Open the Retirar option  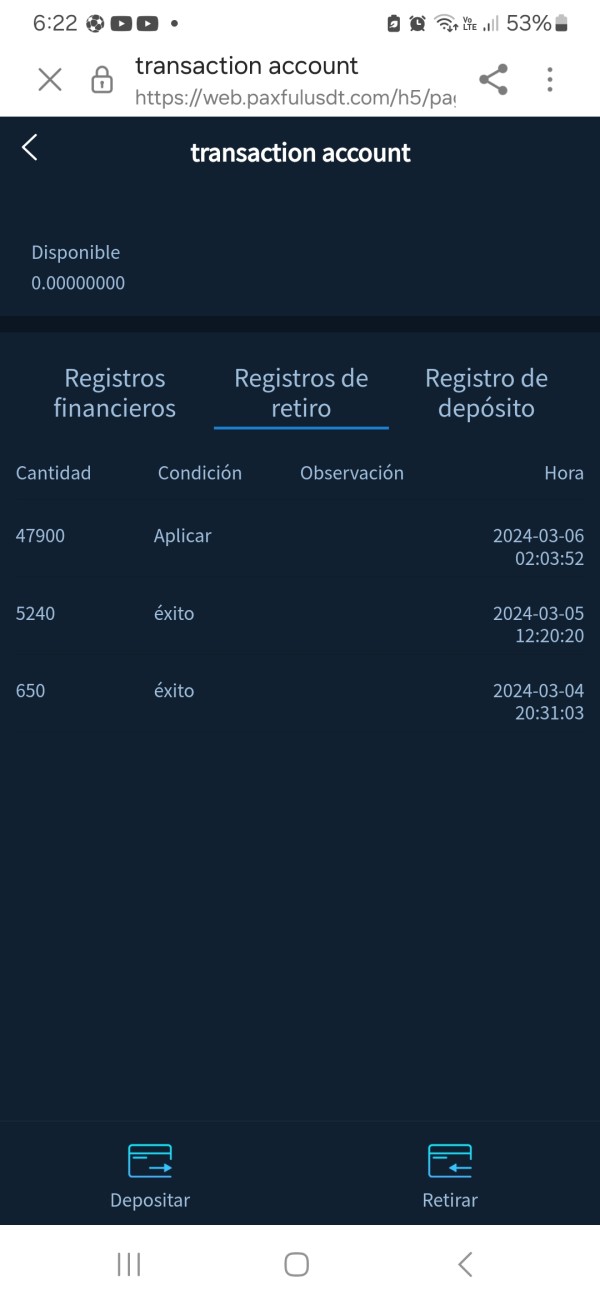coord(450,1176)
